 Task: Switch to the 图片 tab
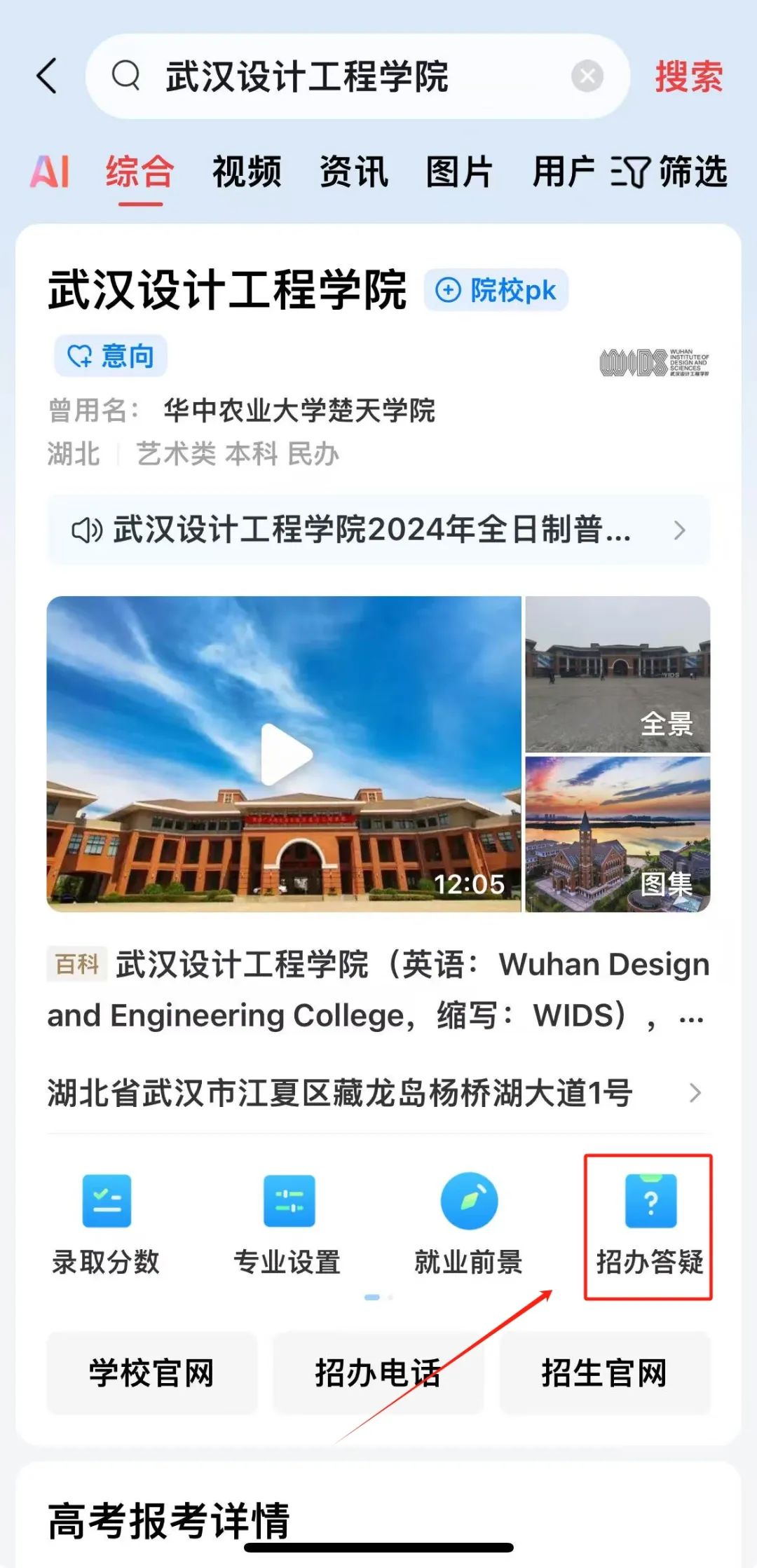coord(459,172)
